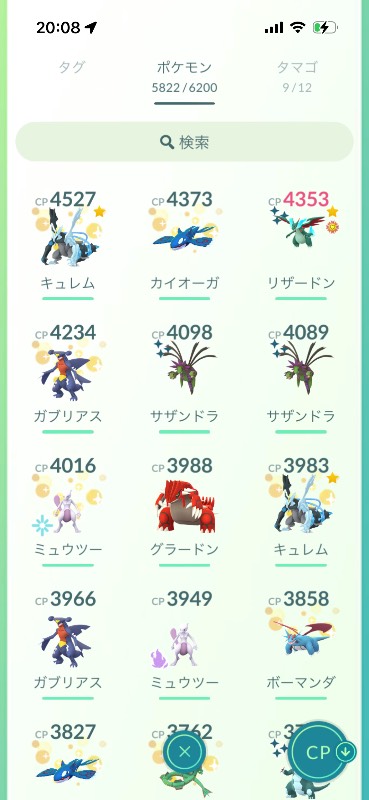
Task: Open キュレム with CP 4527
Action: tap(68, 244)
